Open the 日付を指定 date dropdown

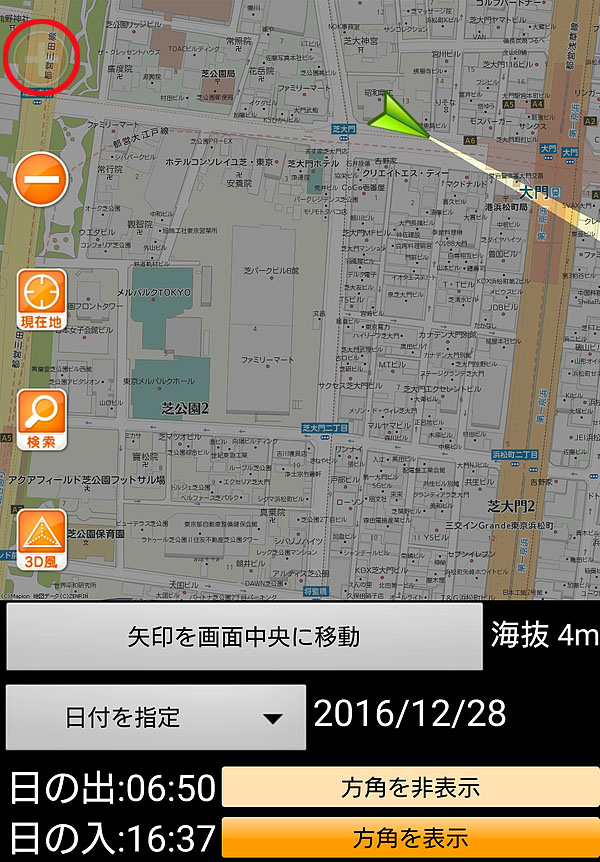[155, 717]
